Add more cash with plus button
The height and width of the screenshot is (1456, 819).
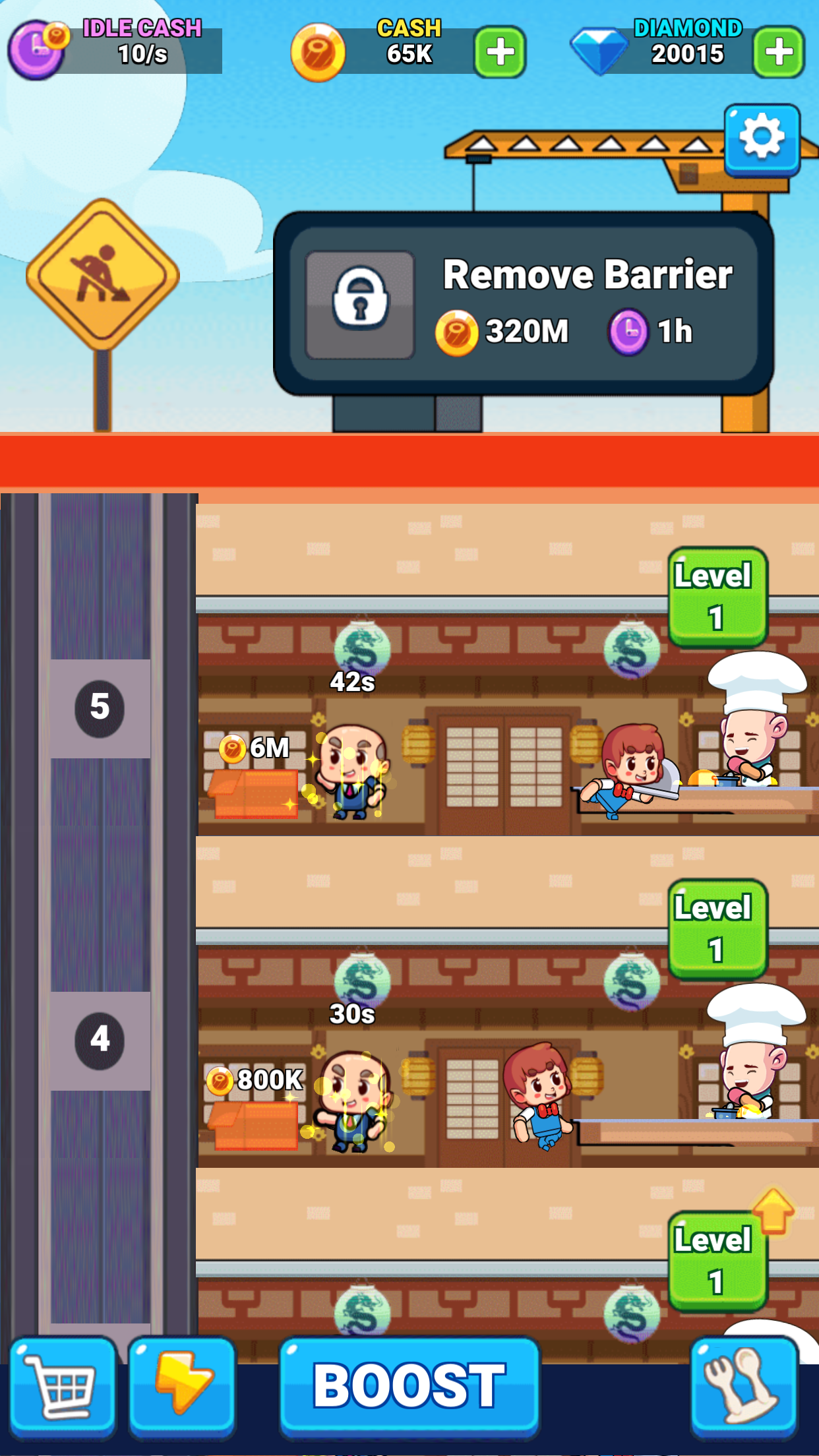click(x=500, y=52)
